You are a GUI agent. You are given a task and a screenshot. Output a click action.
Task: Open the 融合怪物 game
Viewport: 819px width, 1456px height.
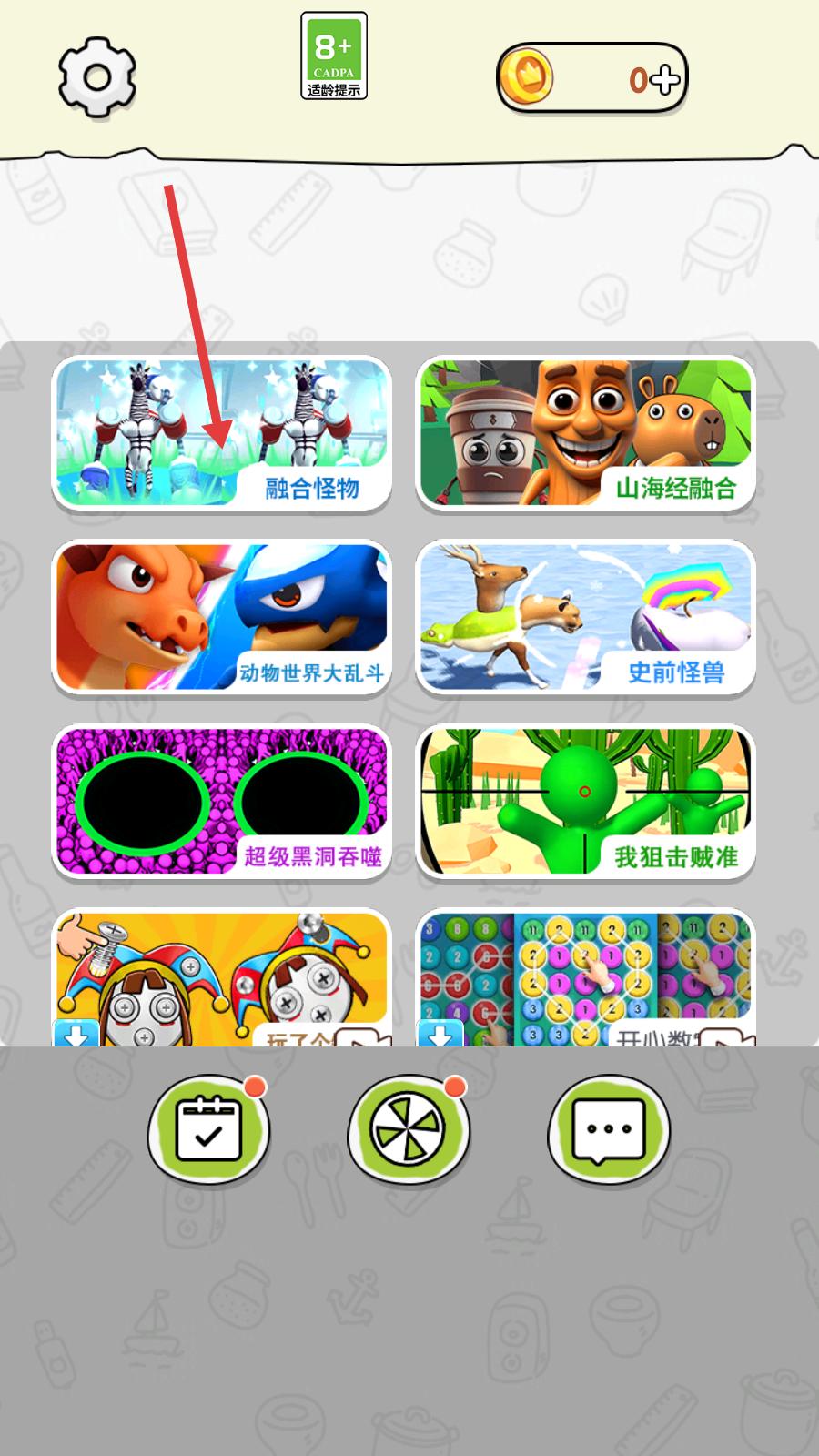(221, 433)
